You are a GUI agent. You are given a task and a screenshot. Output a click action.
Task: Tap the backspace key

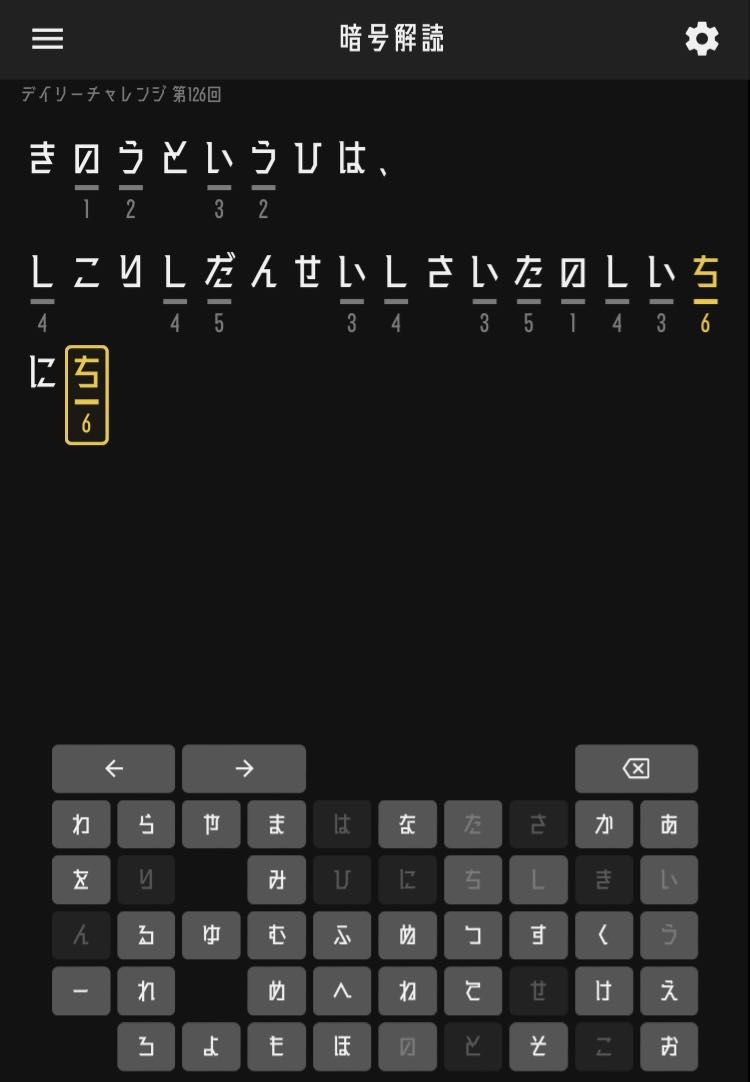[x=636, y=768]
